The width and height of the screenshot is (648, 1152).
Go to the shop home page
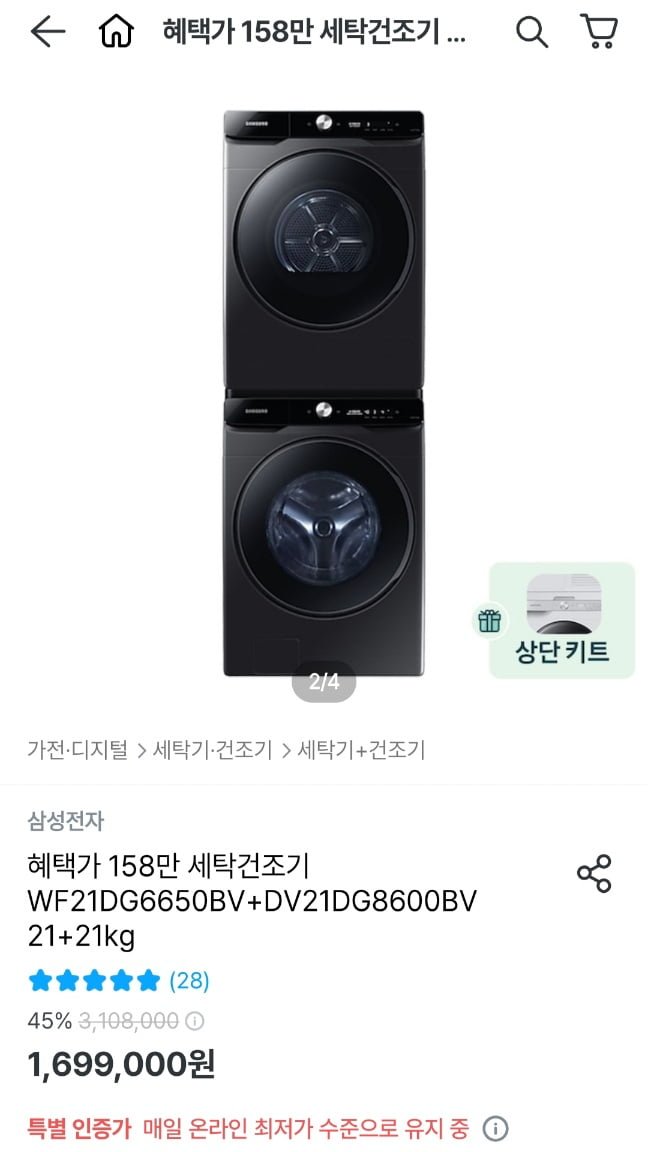pos(116,33)
